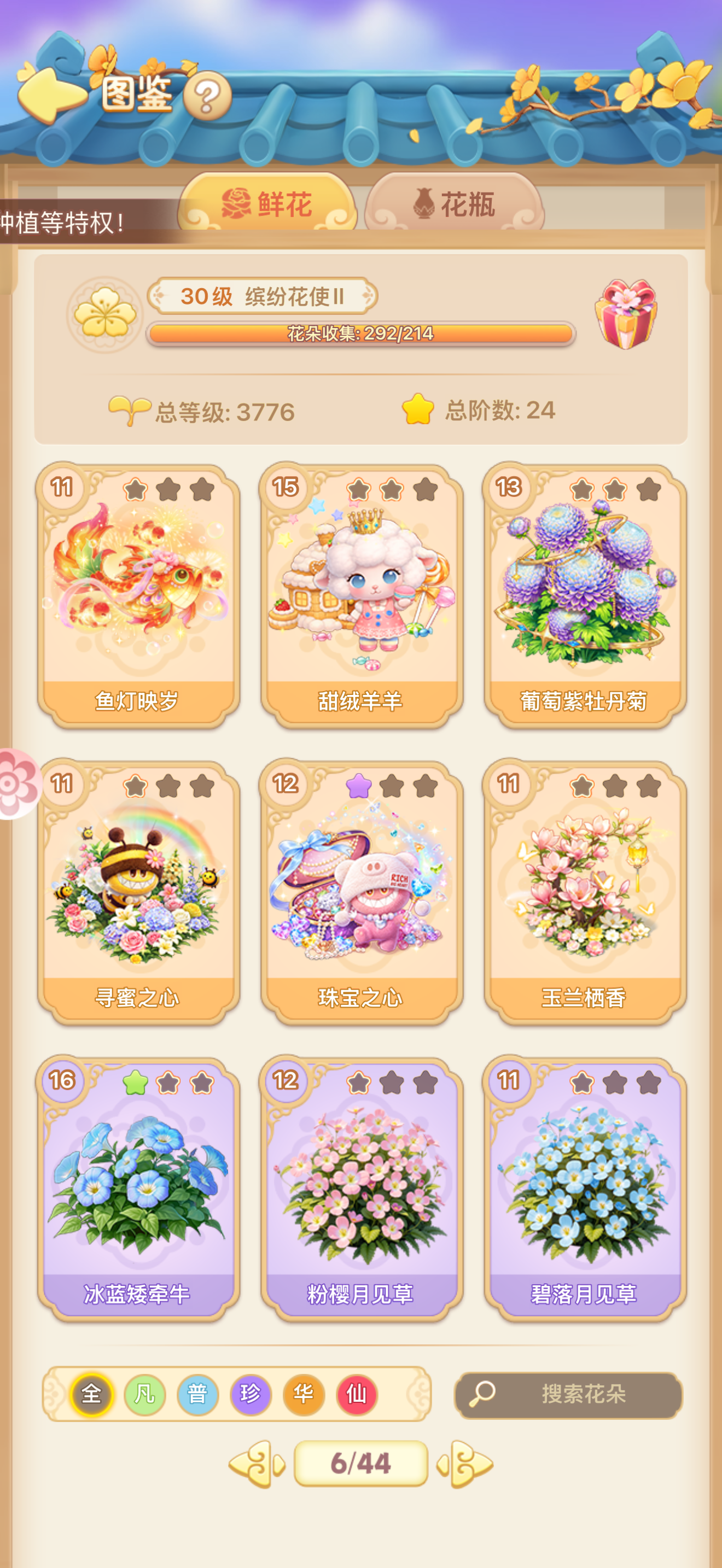This screenshot has width=722, height=1568.
Task: Filter flowers by 凡 rarity
Action: [x=144, y=1394]
